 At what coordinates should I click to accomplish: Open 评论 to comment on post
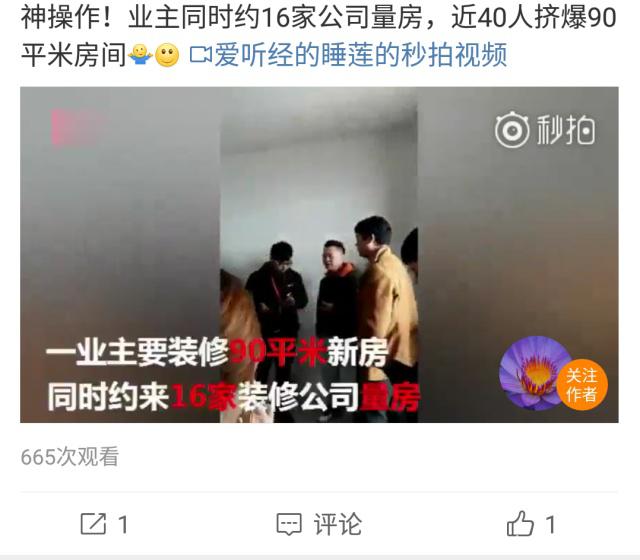(x=320, y=523)
